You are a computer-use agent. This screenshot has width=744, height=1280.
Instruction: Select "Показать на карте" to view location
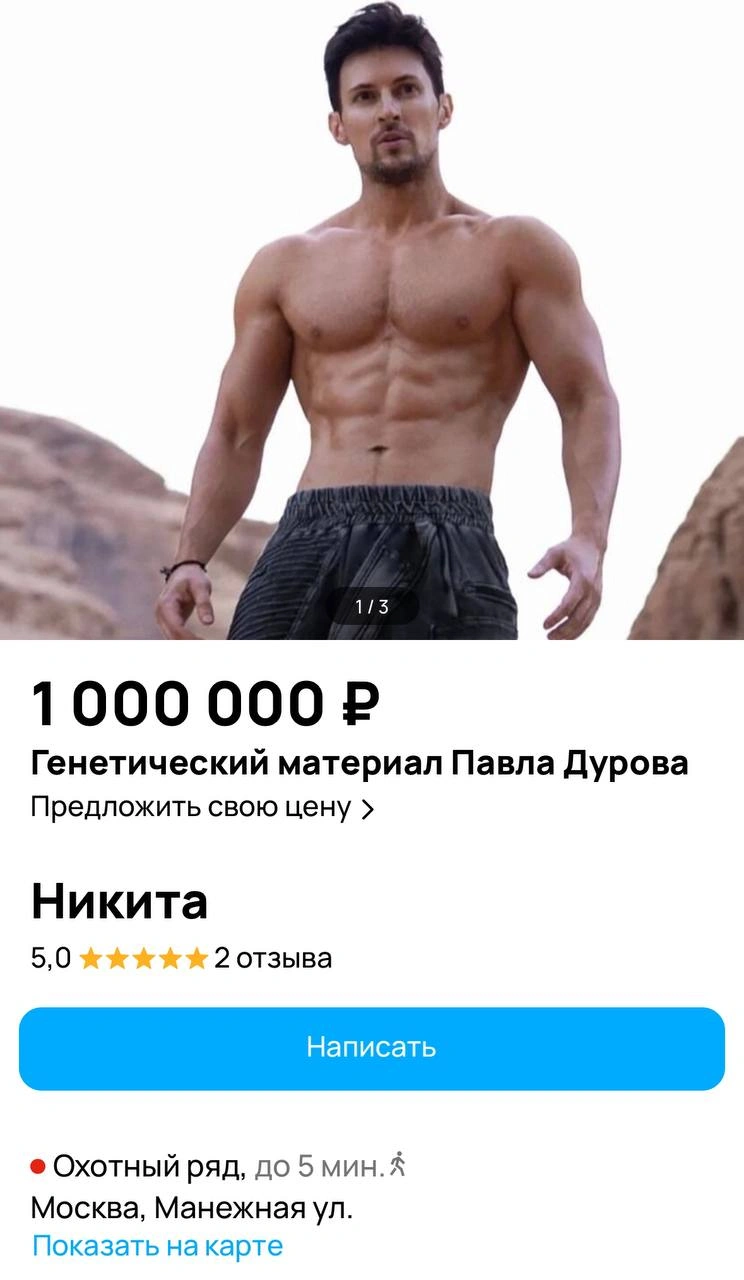tap(157, 1246)
